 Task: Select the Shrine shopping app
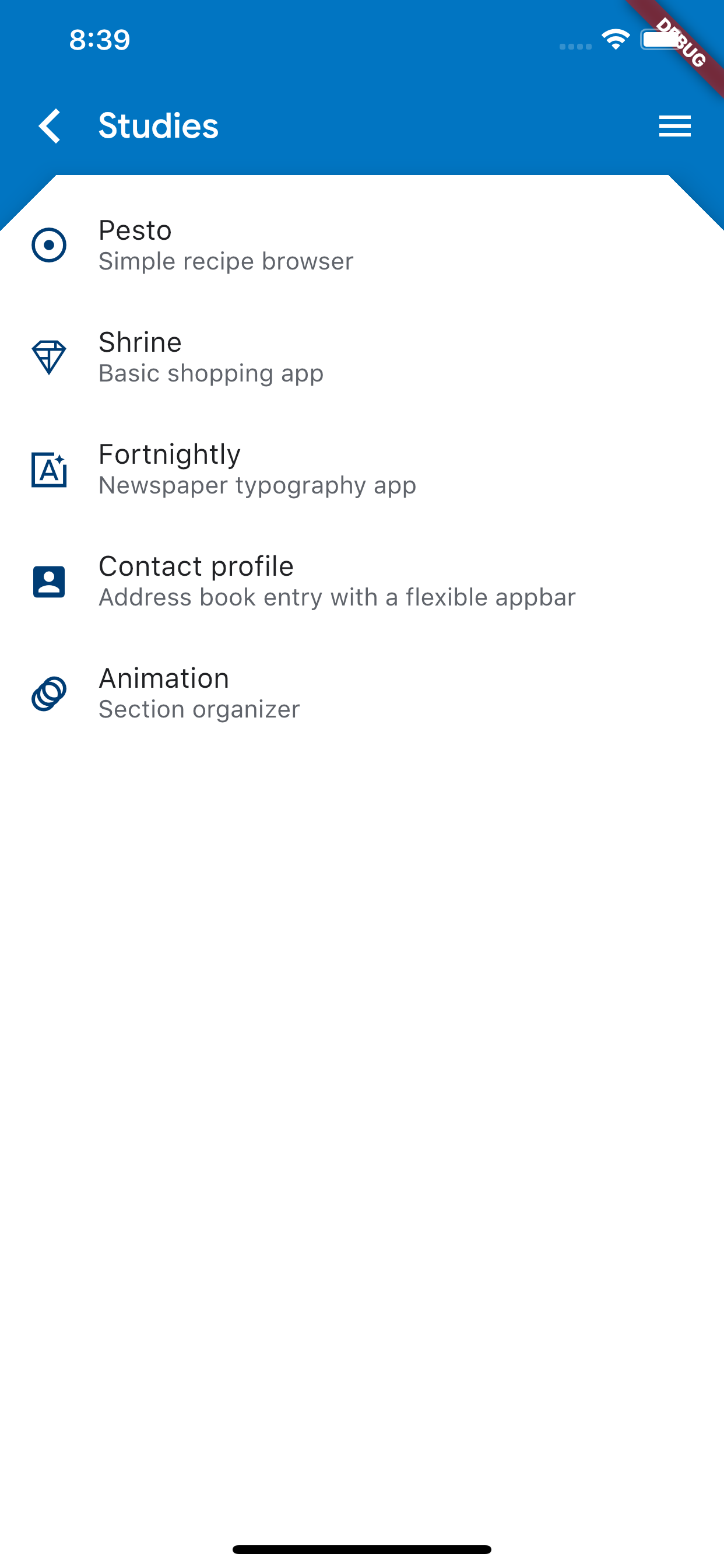tap(362, 358)
